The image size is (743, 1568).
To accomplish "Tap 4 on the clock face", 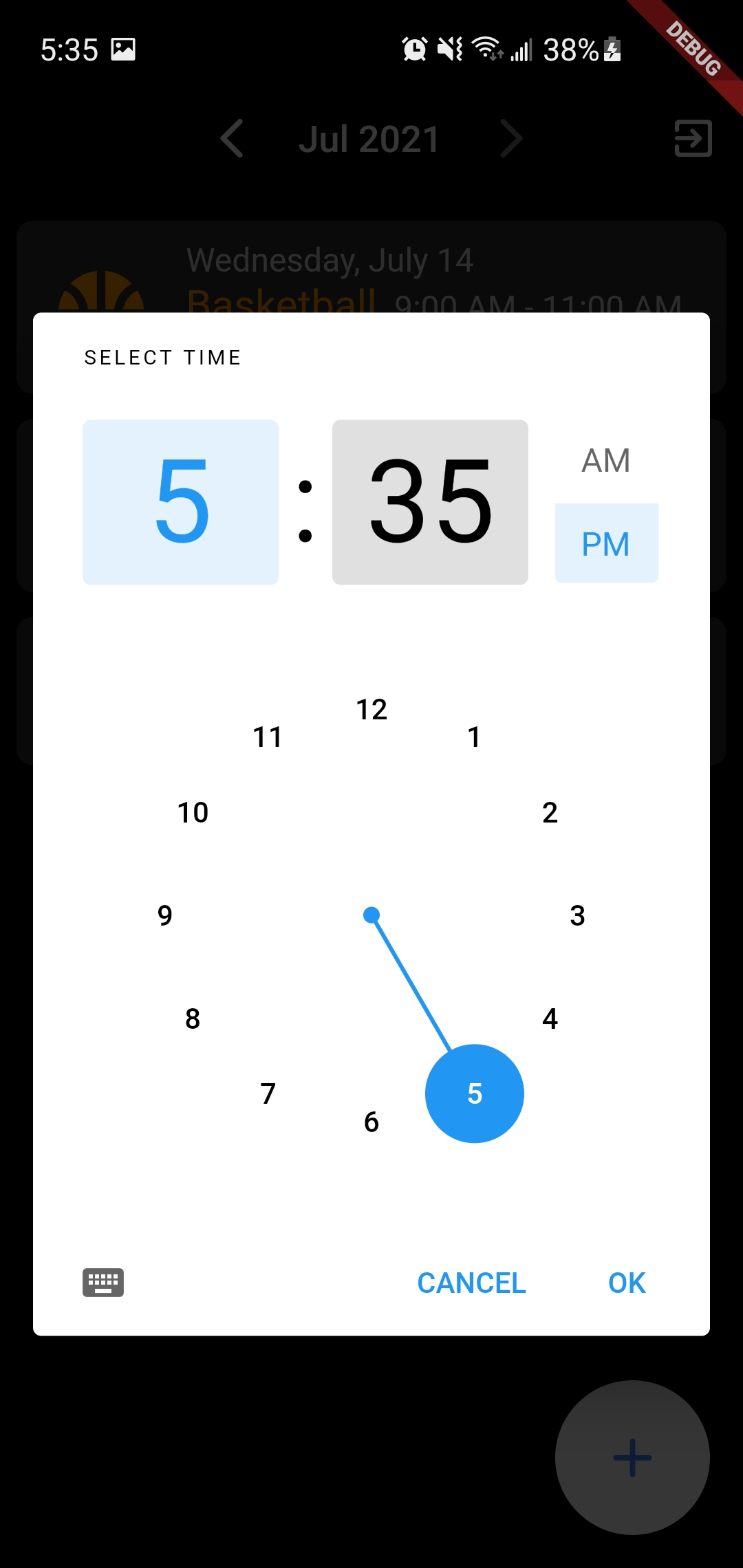I will coord(550,1019).
